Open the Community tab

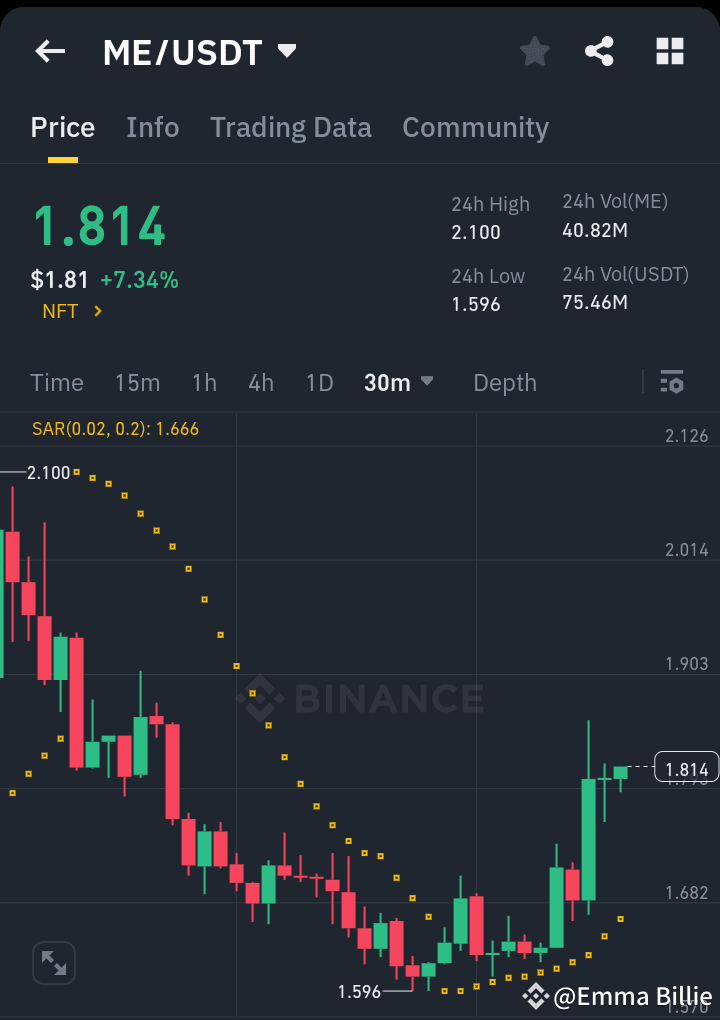[x=475, y=127]
